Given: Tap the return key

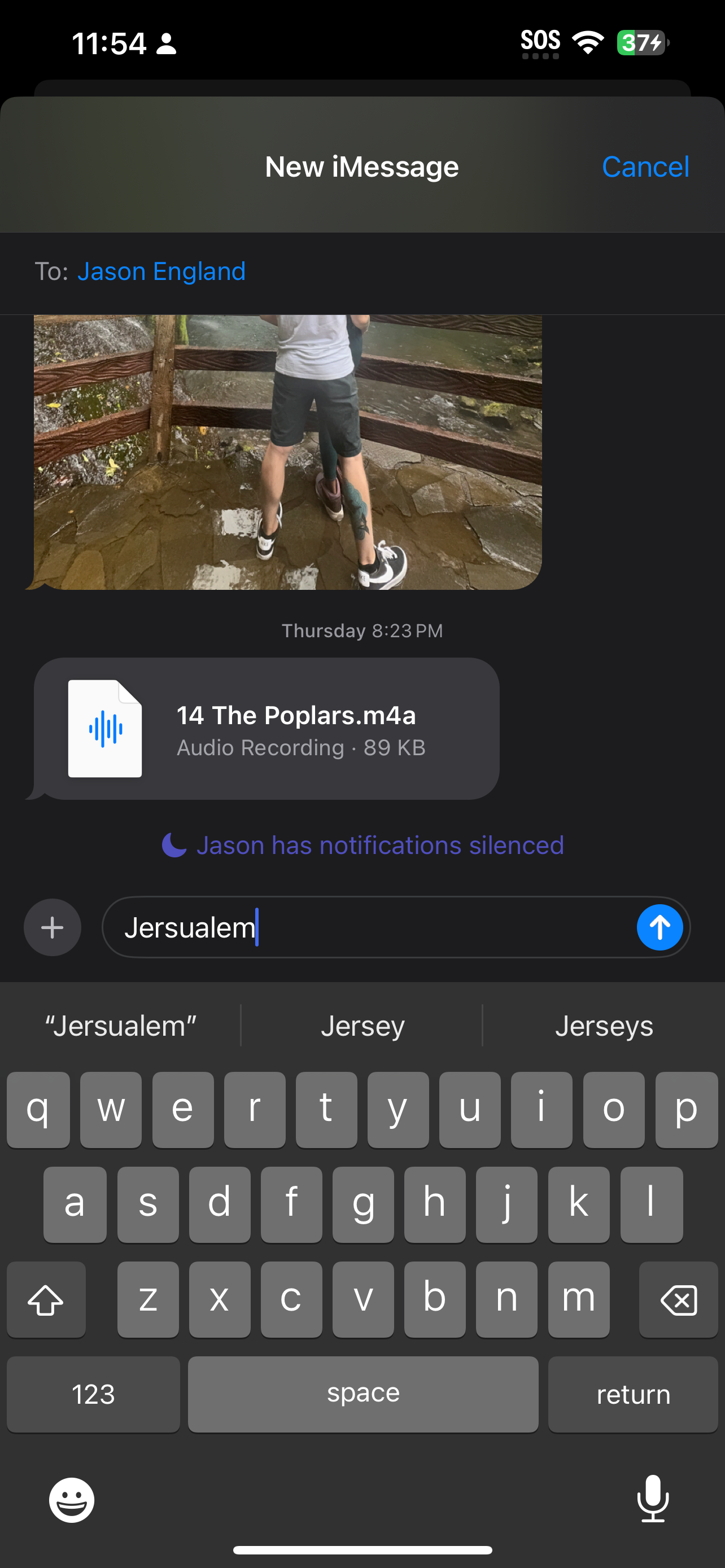Looking at the screenshot, I should tap(632, 1394).
